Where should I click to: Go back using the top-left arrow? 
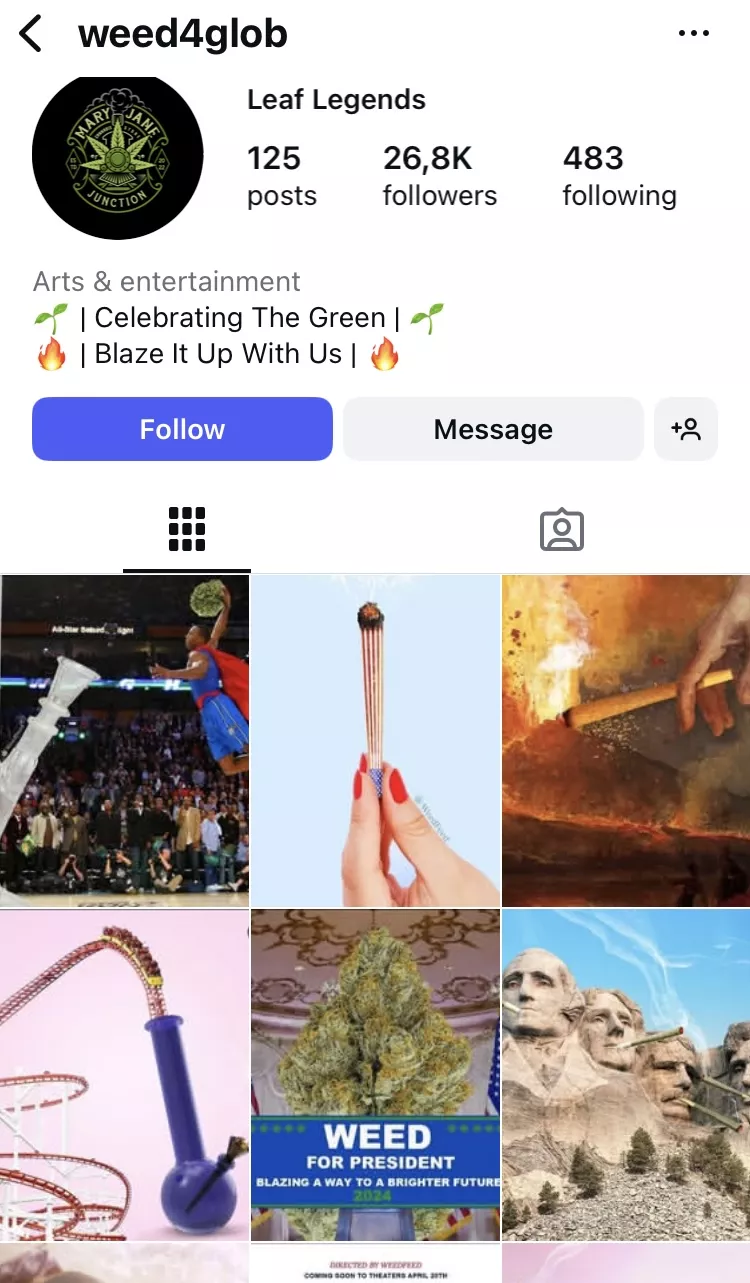pyautogui.click(x=31, y=34)
